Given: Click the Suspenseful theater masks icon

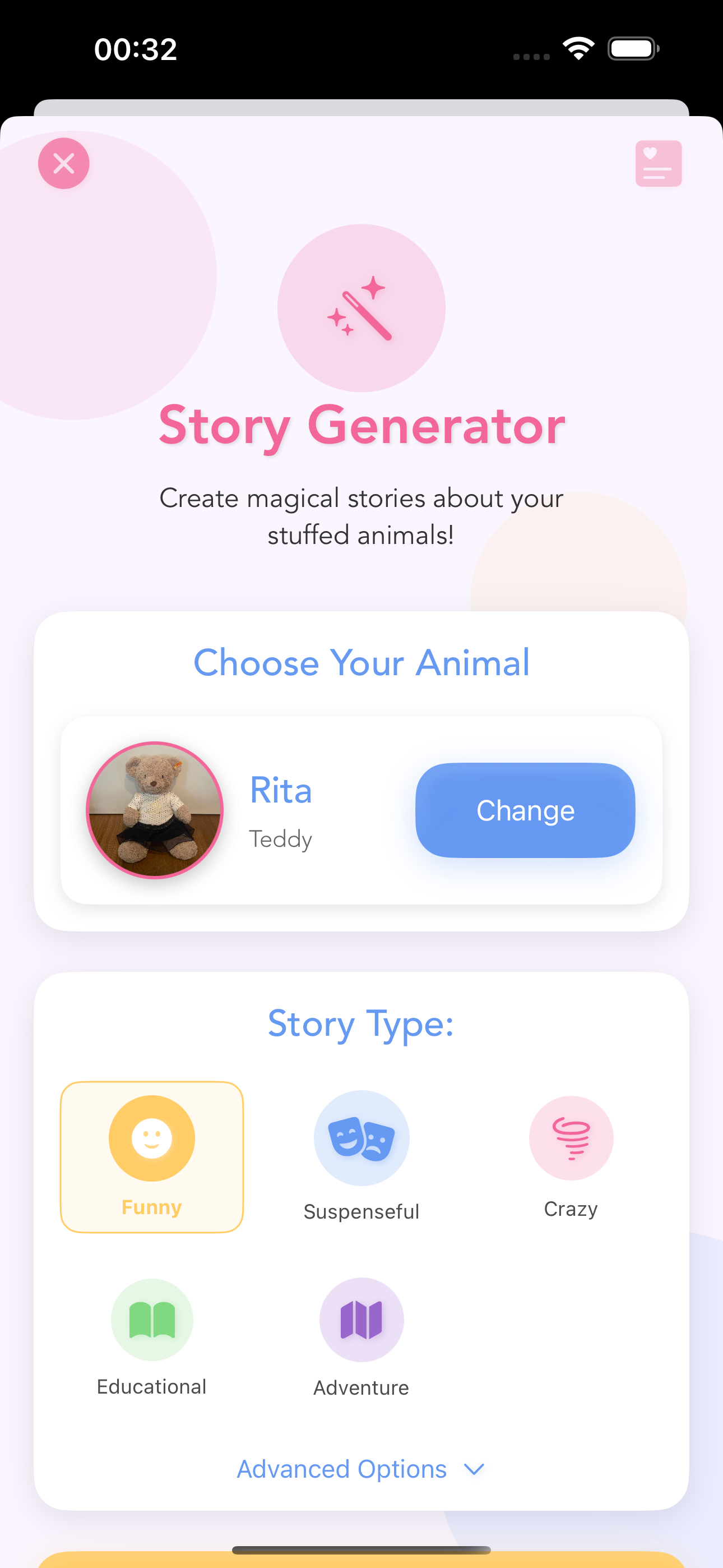Looking at the screenshot, I should [x=361, y=1138].
